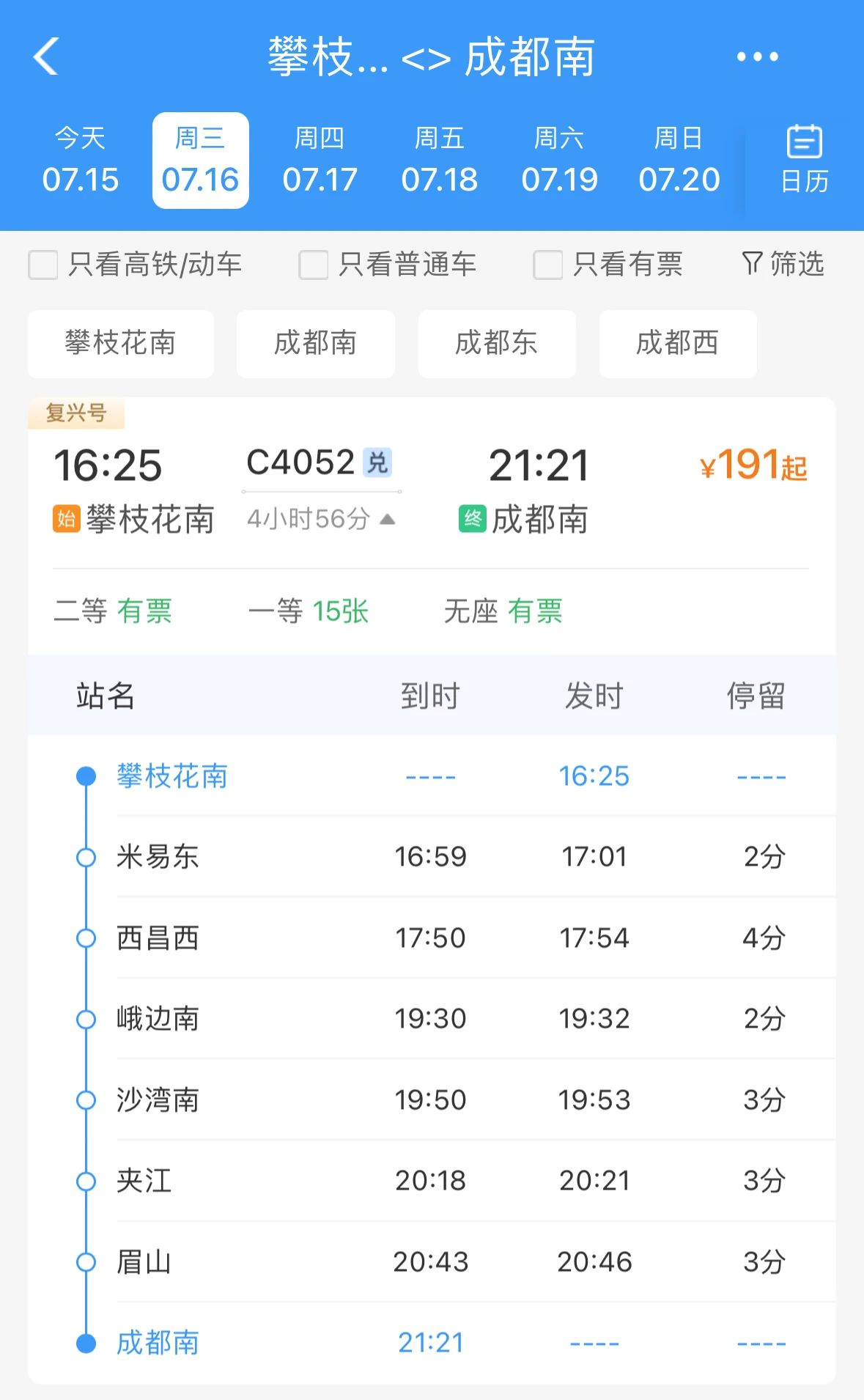Image resolution: width=864 pixels, height=1400 pixels.
Task: Switch to Saturday 07.19 date
Action: pos(559,161)
